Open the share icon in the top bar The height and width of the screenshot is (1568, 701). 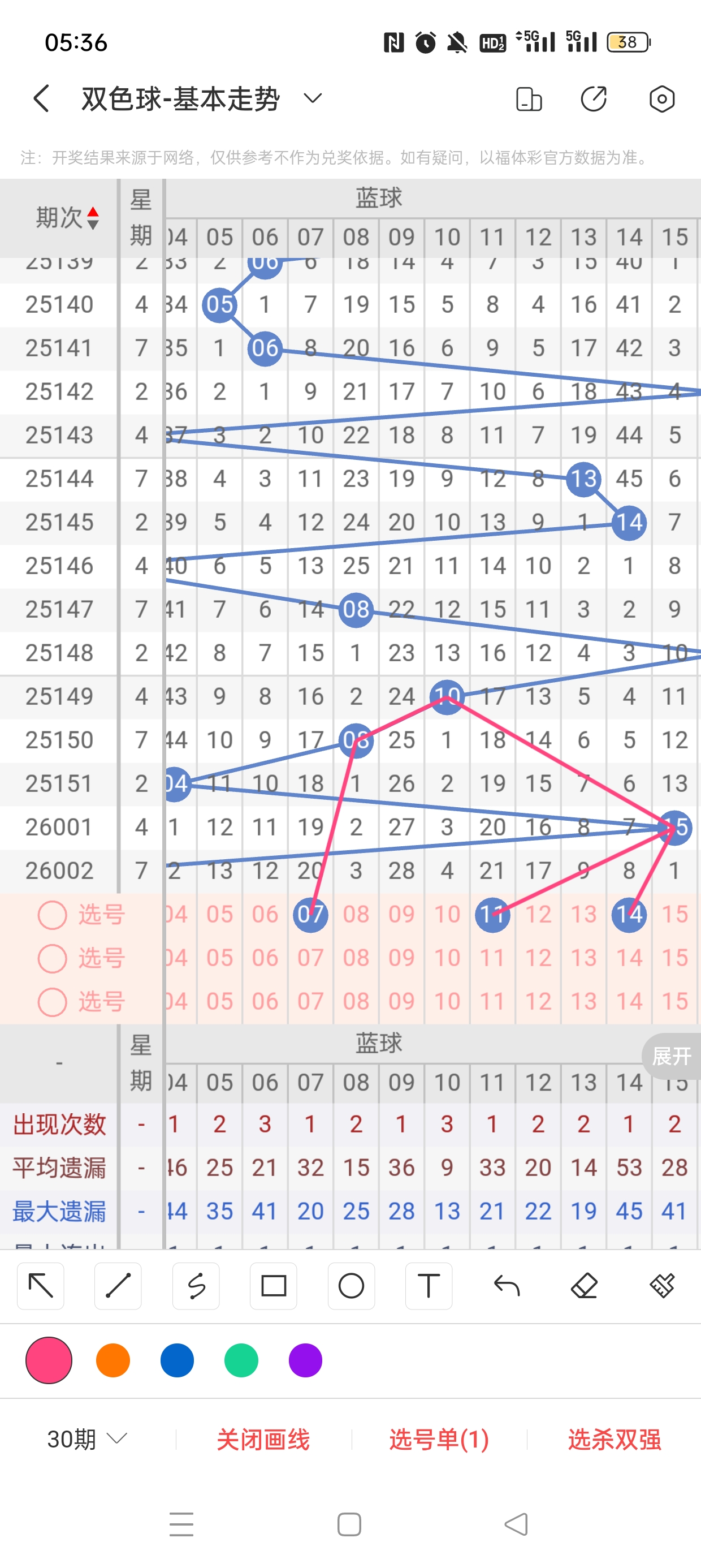coord(593,98)
